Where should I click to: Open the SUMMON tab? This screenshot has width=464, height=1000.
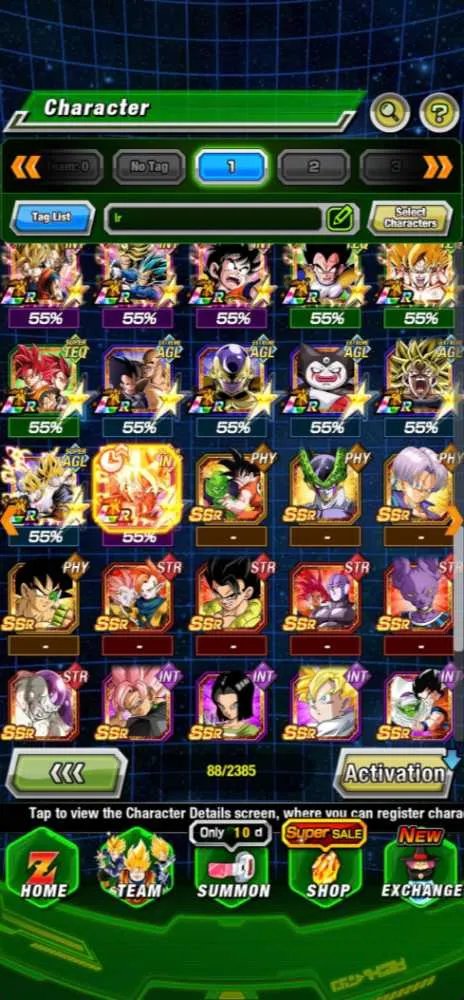(x=232, y=867)
